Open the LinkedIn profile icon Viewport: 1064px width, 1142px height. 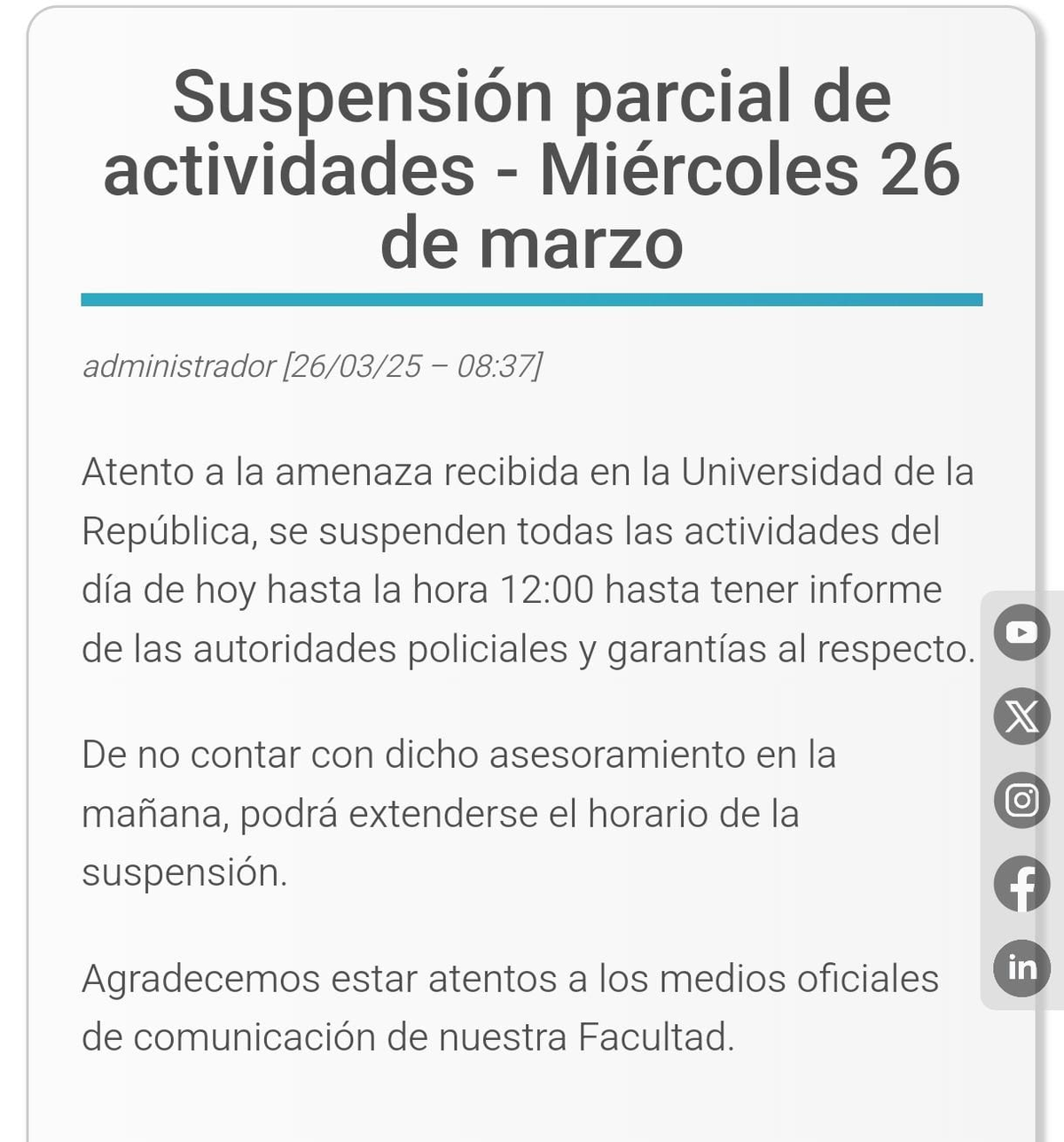point(1021,967)
